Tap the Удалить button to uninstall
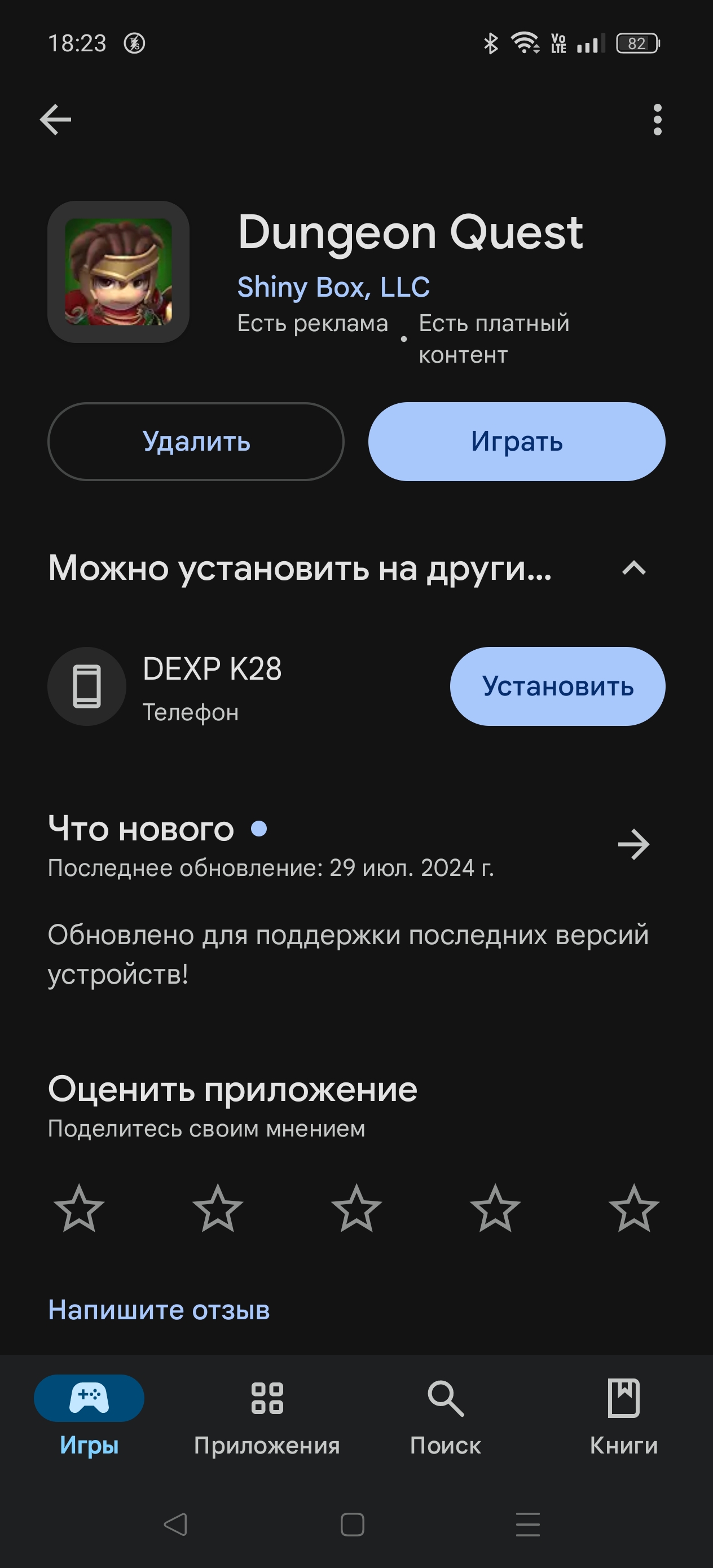The height and width of the screenshot is (1568, 713). [196, 441]
